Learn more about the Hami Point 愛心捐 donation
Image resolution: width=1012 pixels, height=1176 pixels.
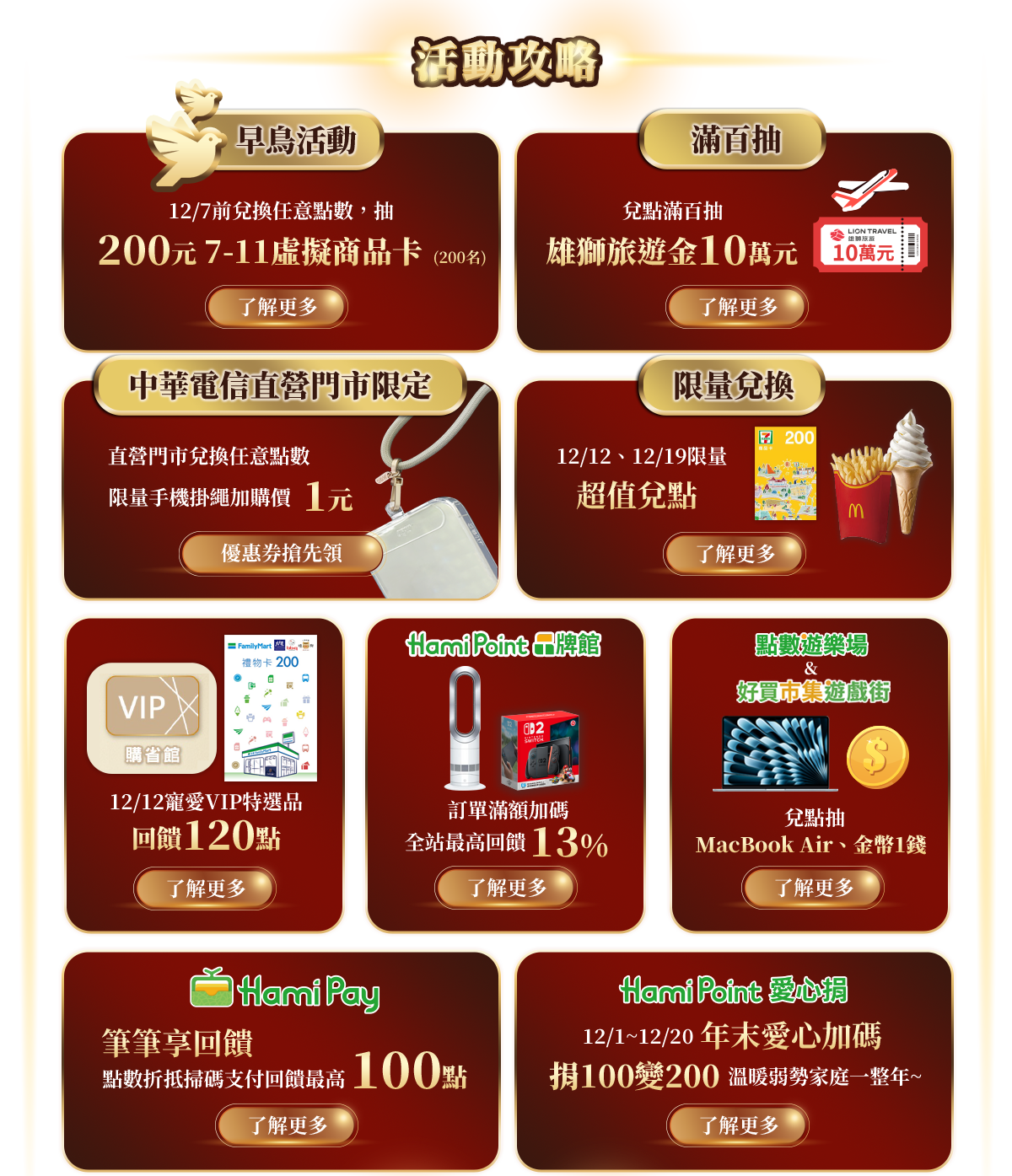pos(739,1125)
